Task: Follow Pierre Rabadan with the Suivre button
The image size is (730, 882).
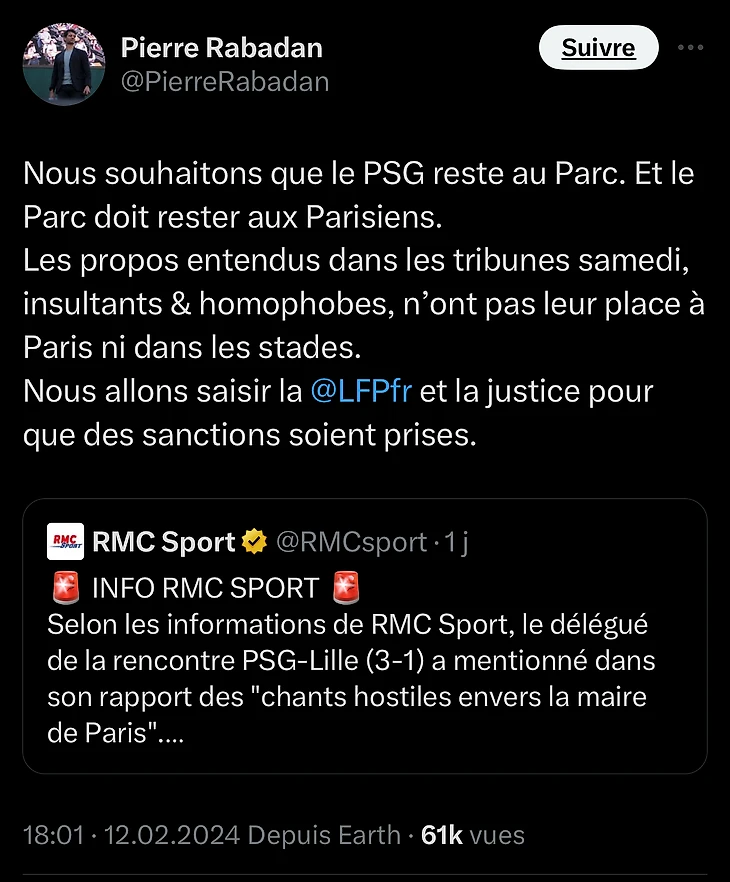Action: (x=598, y=48)
